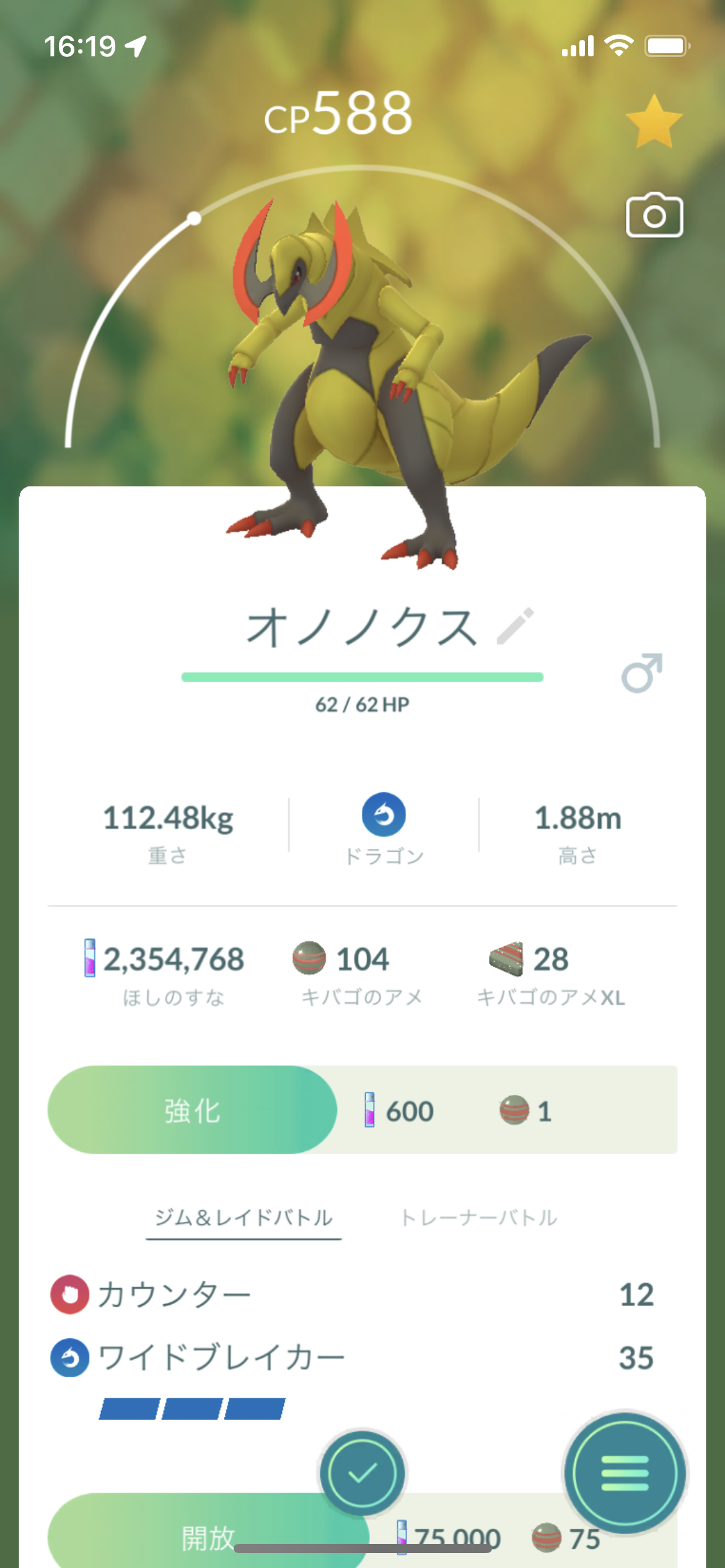Tap the 開放 button to unlock a move
725x1568 pixels.
pyautogui.click(x=208, y=1535)
